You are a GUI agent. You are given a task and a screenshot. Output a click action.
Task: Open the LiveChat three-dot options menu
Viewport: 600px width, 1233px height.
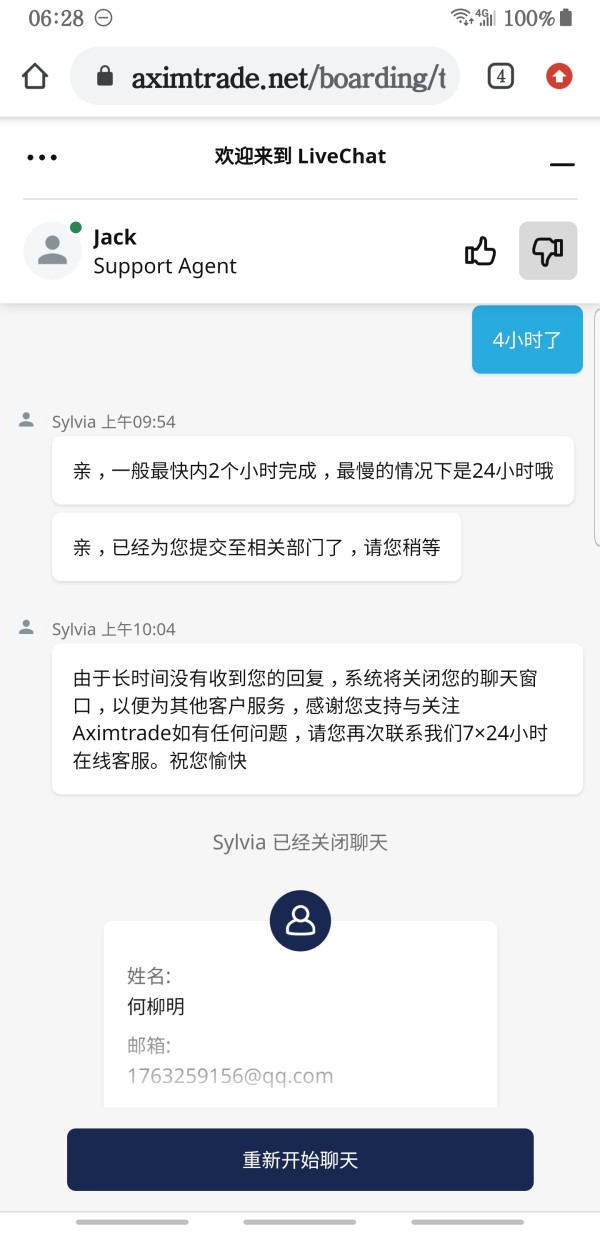[42, 157]
